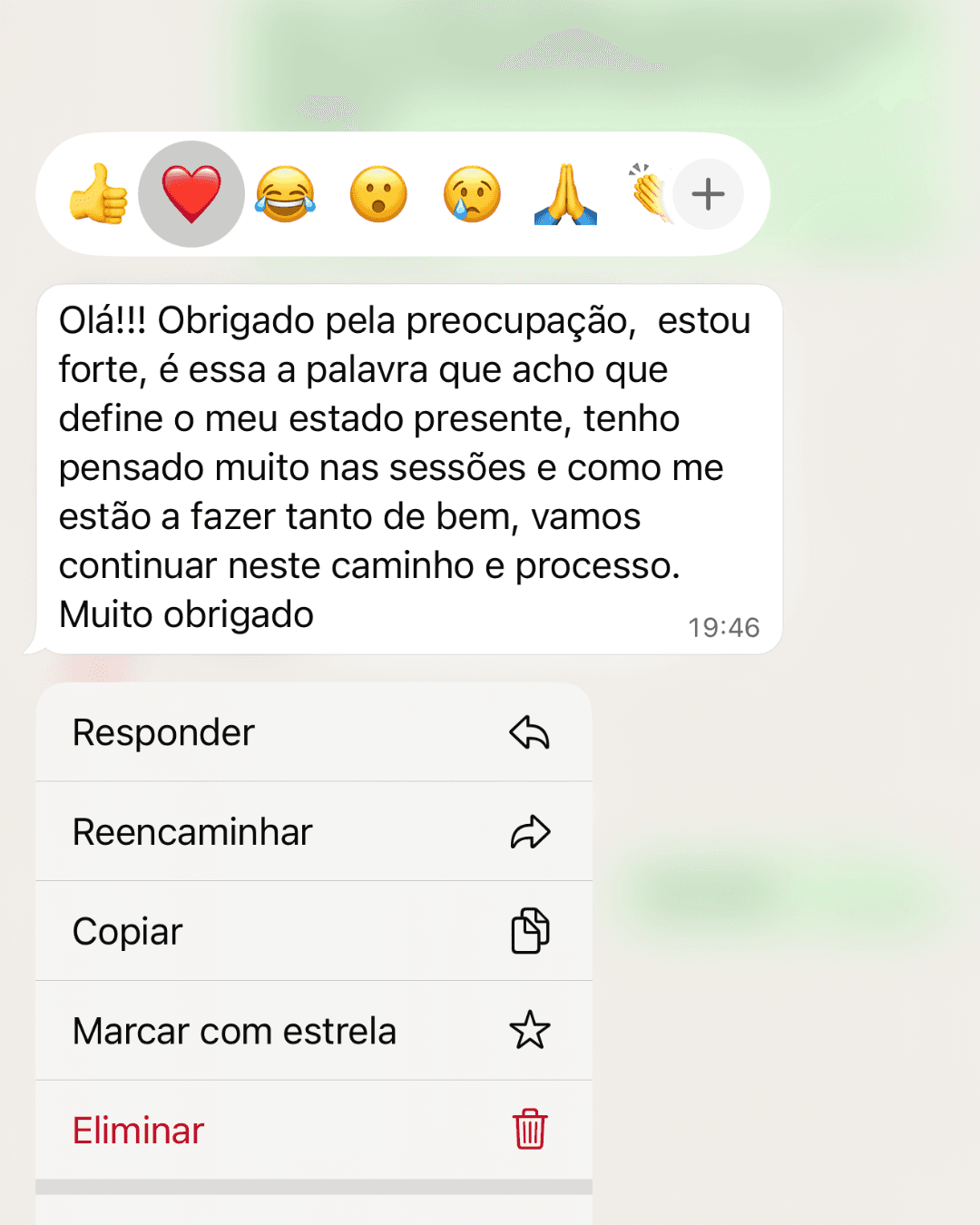
Task: React with the surprised face emoji
Action: 378,194
